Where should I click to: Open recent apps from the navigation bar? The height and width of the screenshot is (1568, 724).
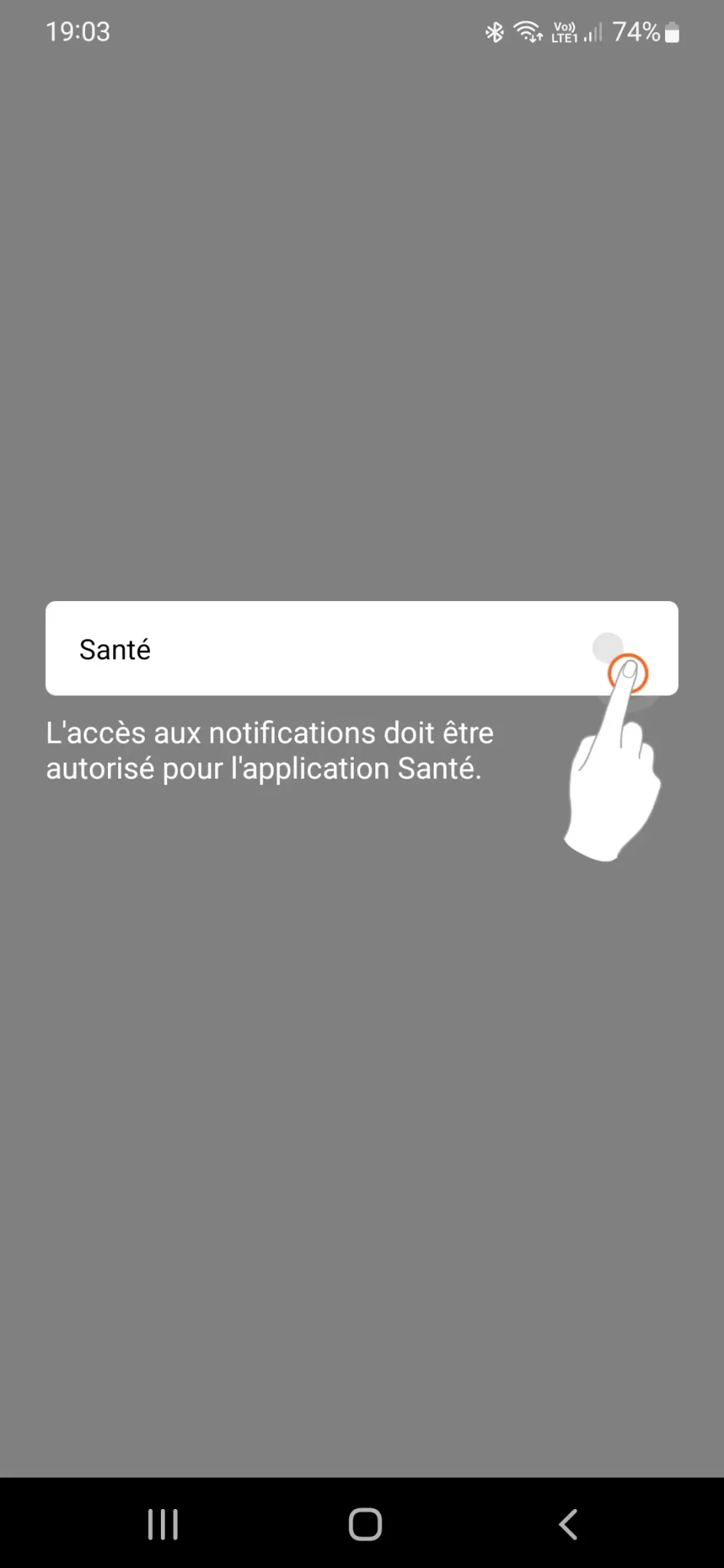(x=163, y=1524)
